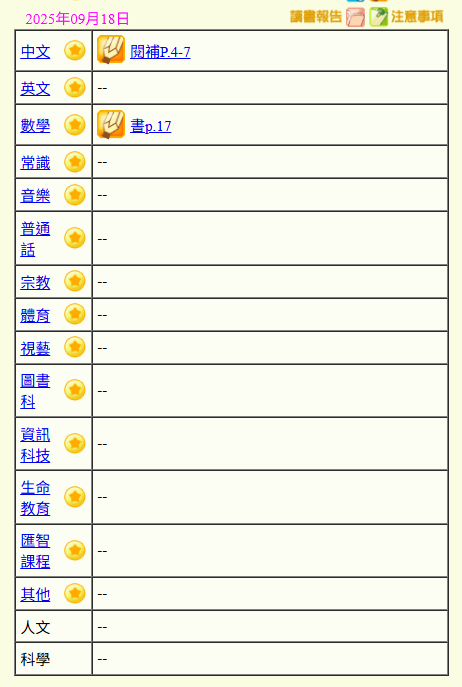Open the 數學 subject link
The width and height of the screenshot is (462, 687).
[x=35, y=125]
